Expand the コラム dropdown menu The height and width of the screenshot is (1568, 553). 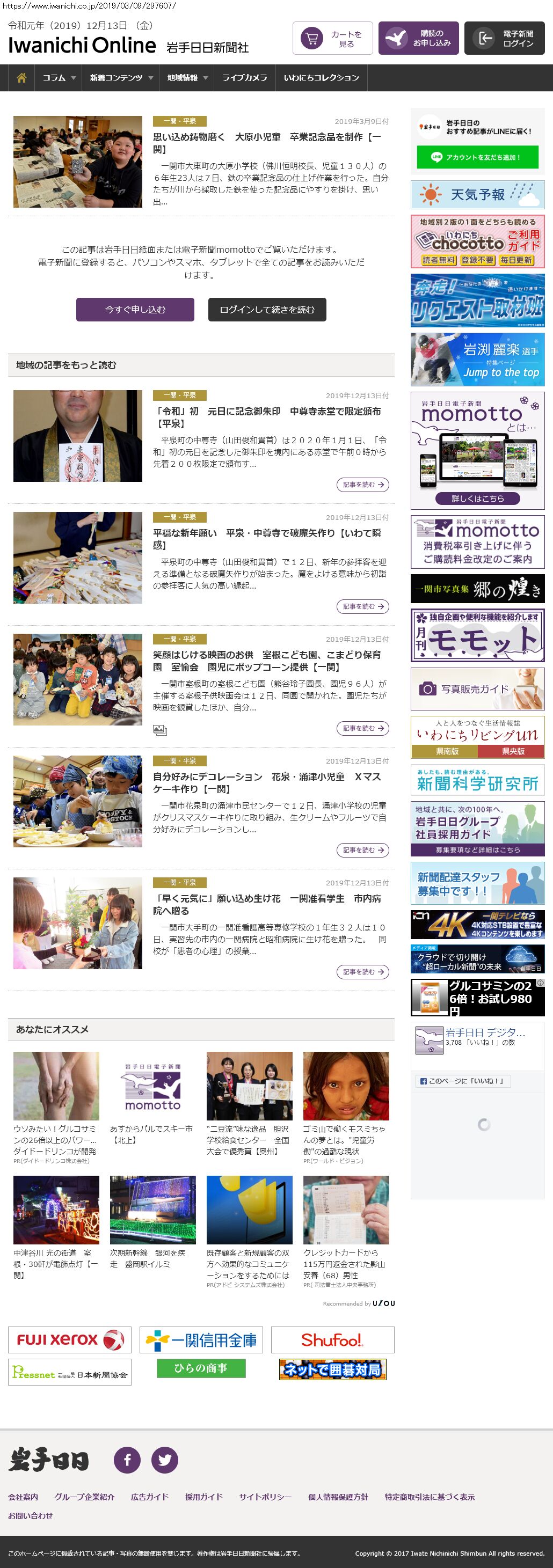point(59,78)
